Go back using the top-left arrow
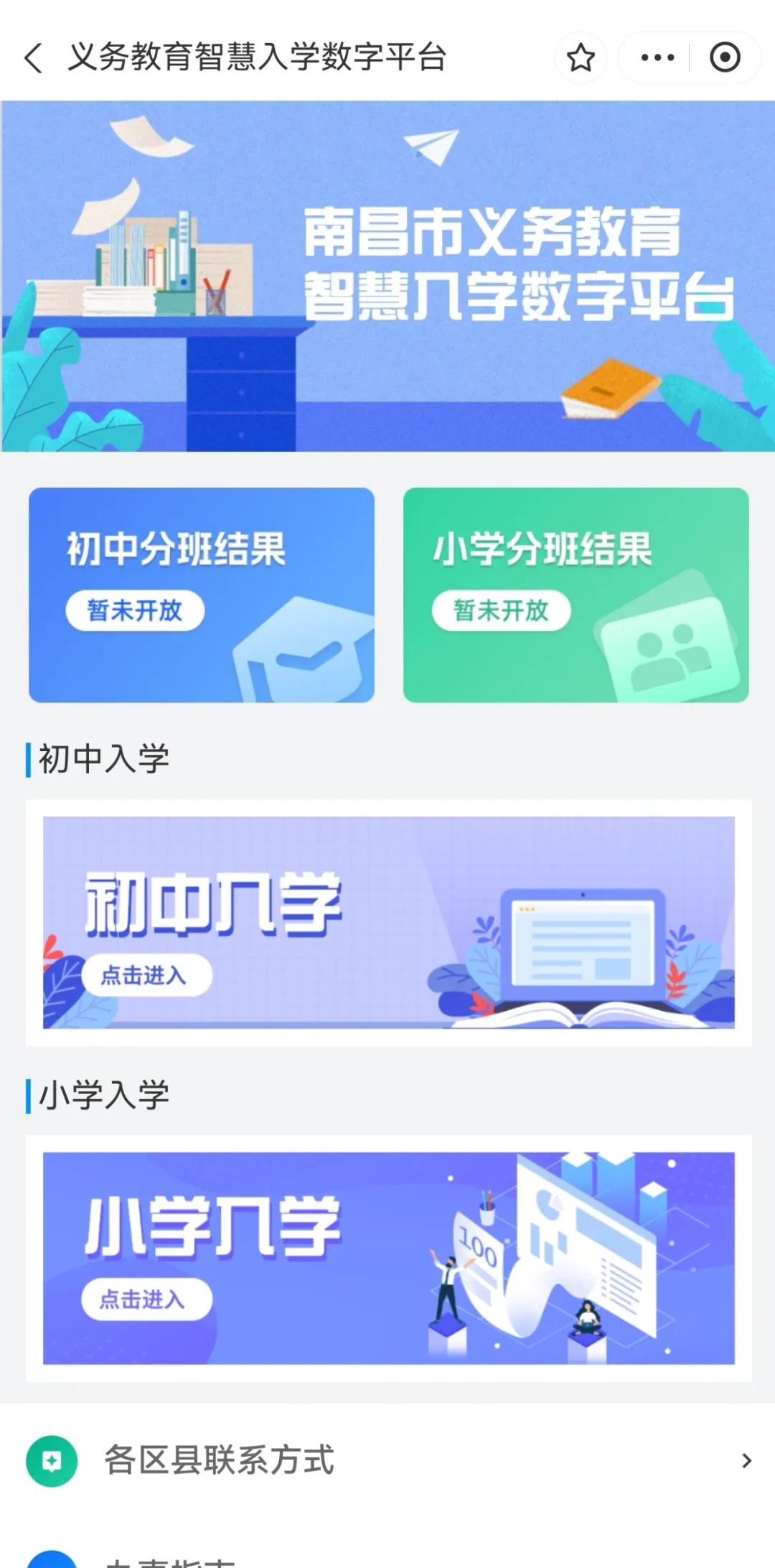775x1568 pixels. pyautogui.click(x=34, y=57)
